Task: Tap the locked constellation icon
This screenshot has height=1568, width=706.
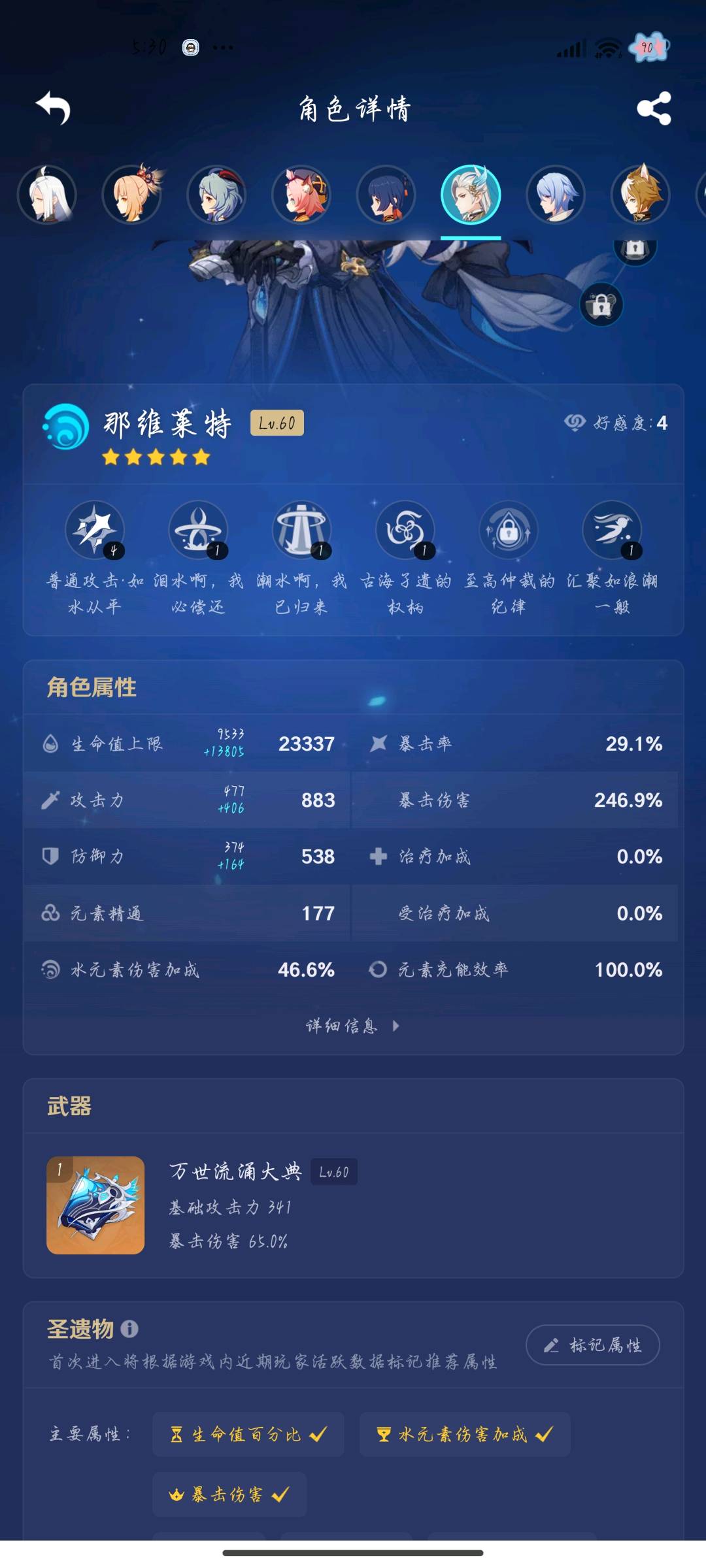Action: coord(601,305)
